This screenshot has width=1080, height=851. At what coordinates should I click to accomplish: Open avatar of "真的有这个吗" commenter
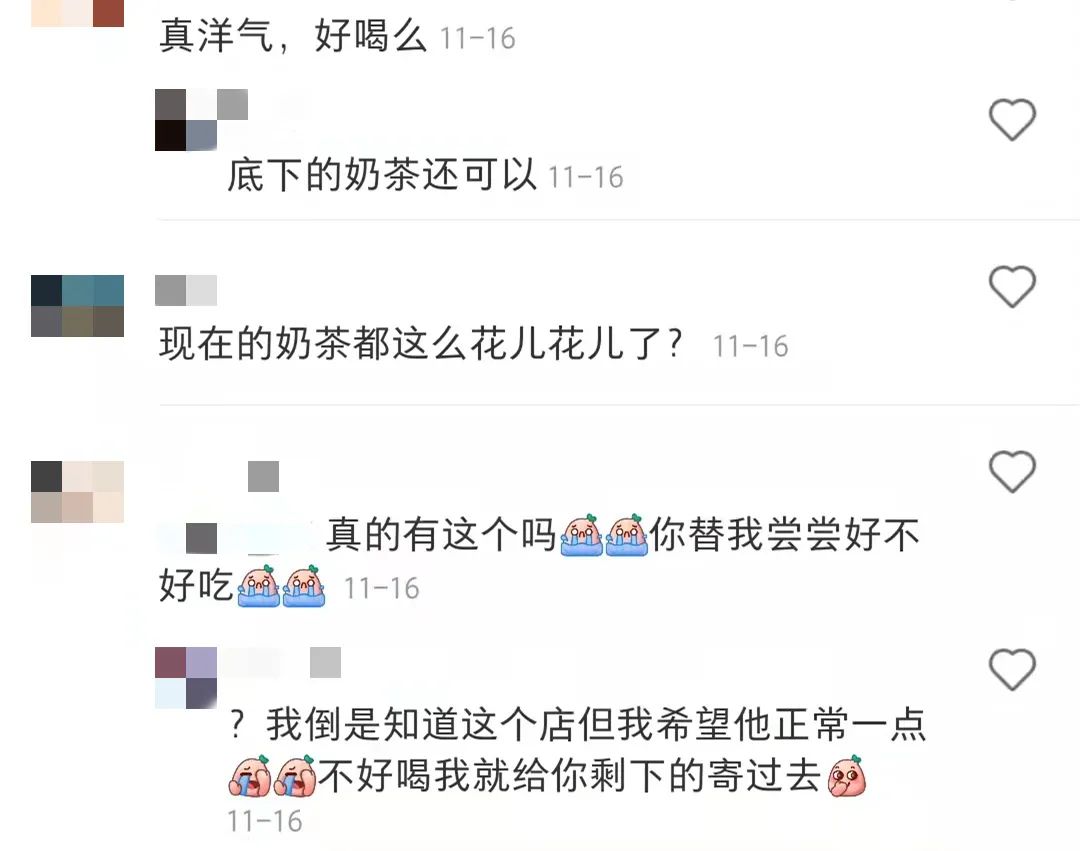(77, 491)
